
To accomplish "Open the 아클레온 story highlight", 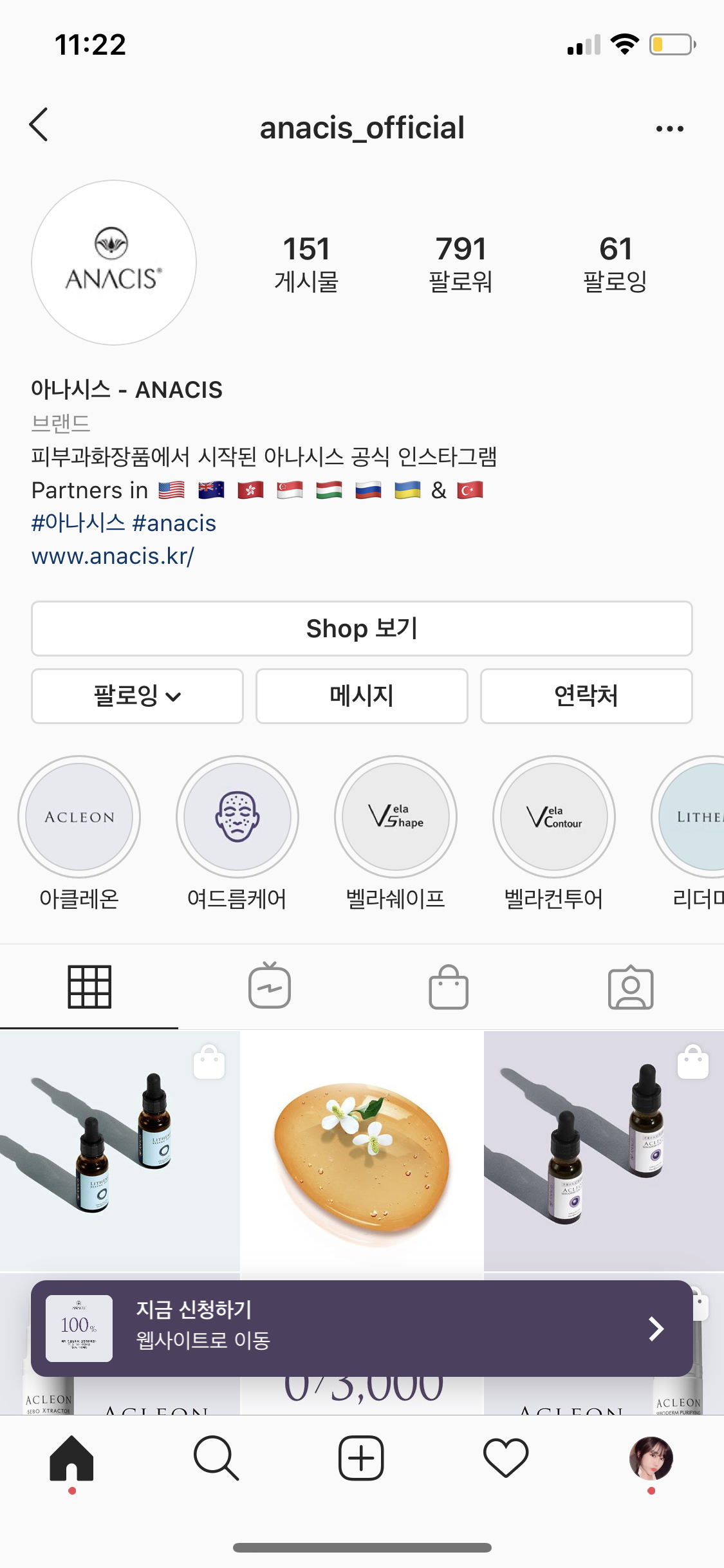I will pyautogui.click(x=79, y=817).
